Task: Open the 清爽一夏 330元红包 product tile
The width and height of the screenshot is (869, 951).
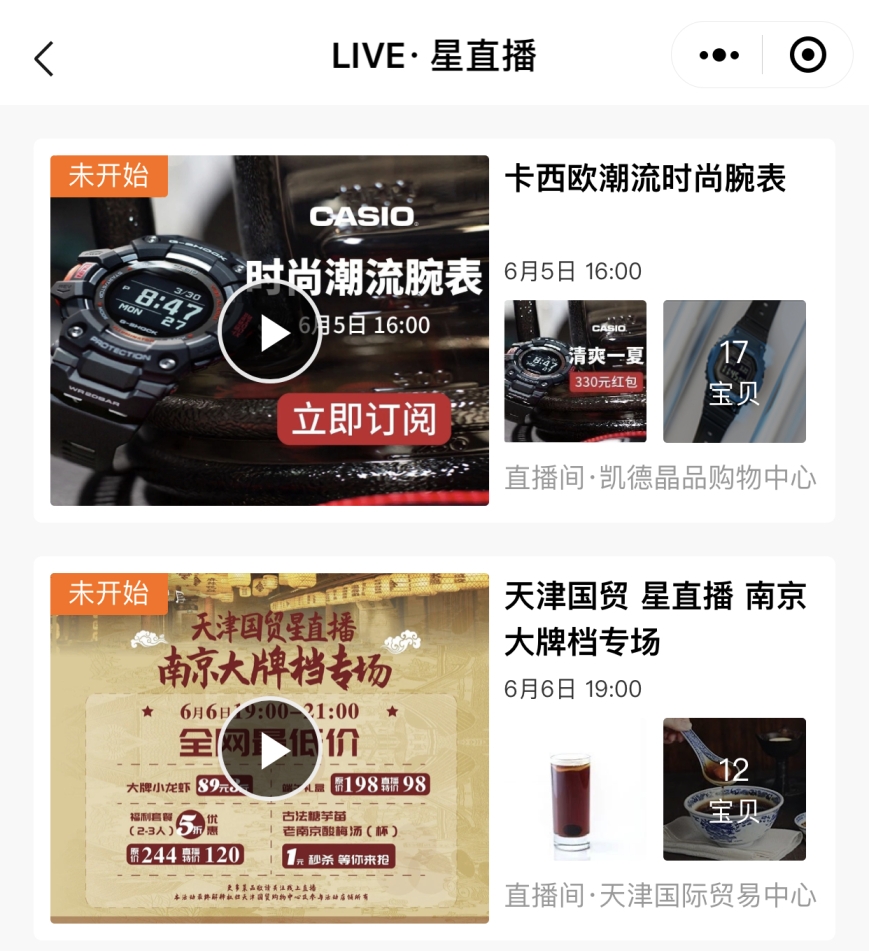Action: (575, 371)
